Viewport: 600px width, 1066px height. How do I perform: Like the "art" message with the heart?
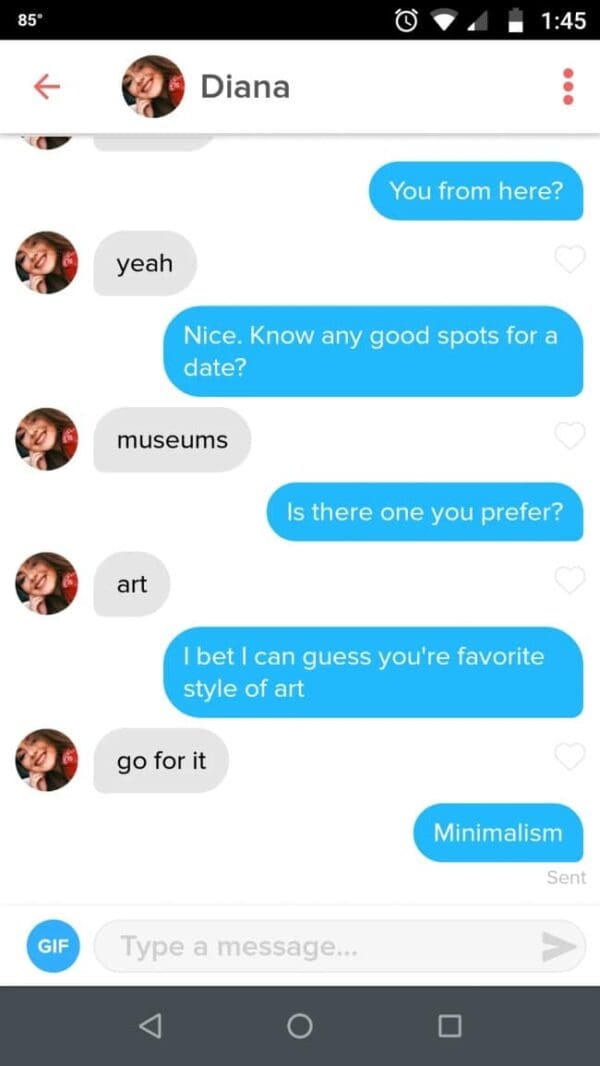click(569, 580)
